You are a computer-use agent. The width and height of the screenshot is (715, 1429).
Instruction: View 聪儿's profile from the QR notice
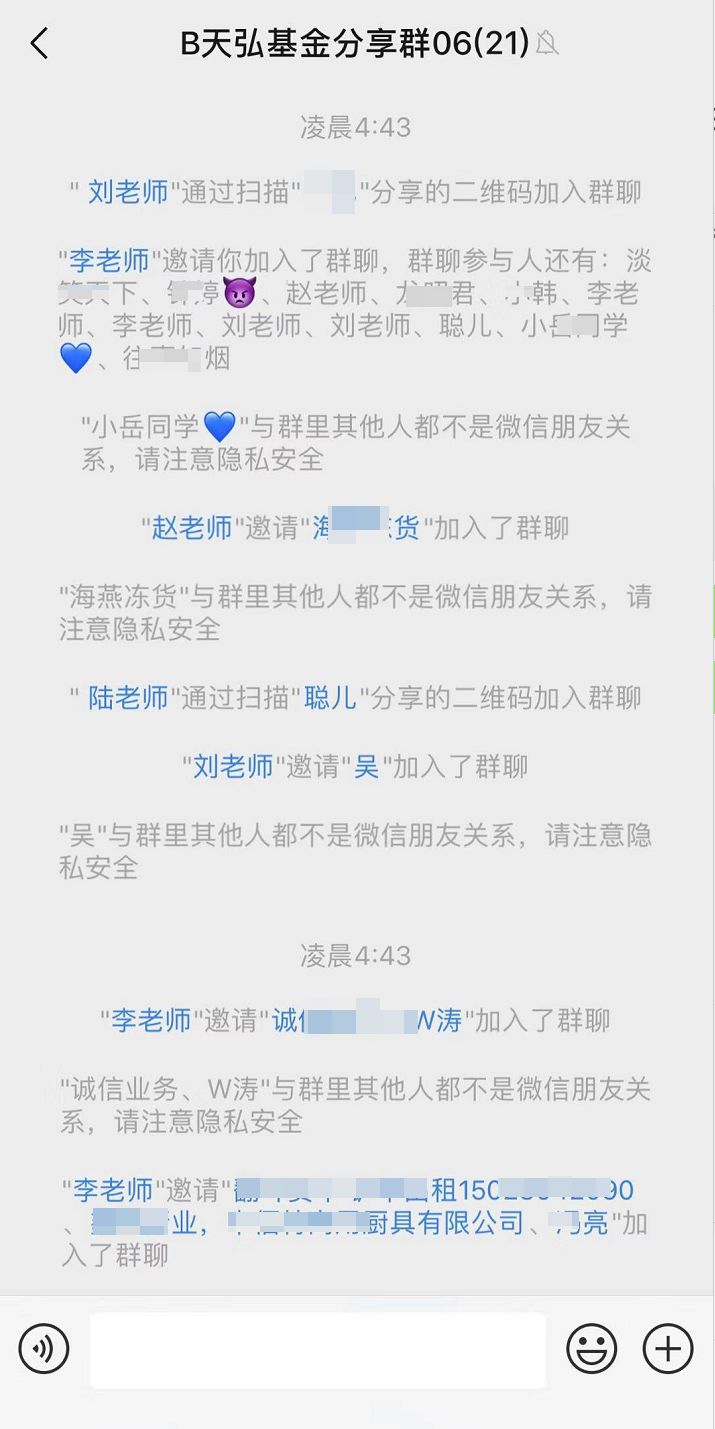(x=330, y=698)
